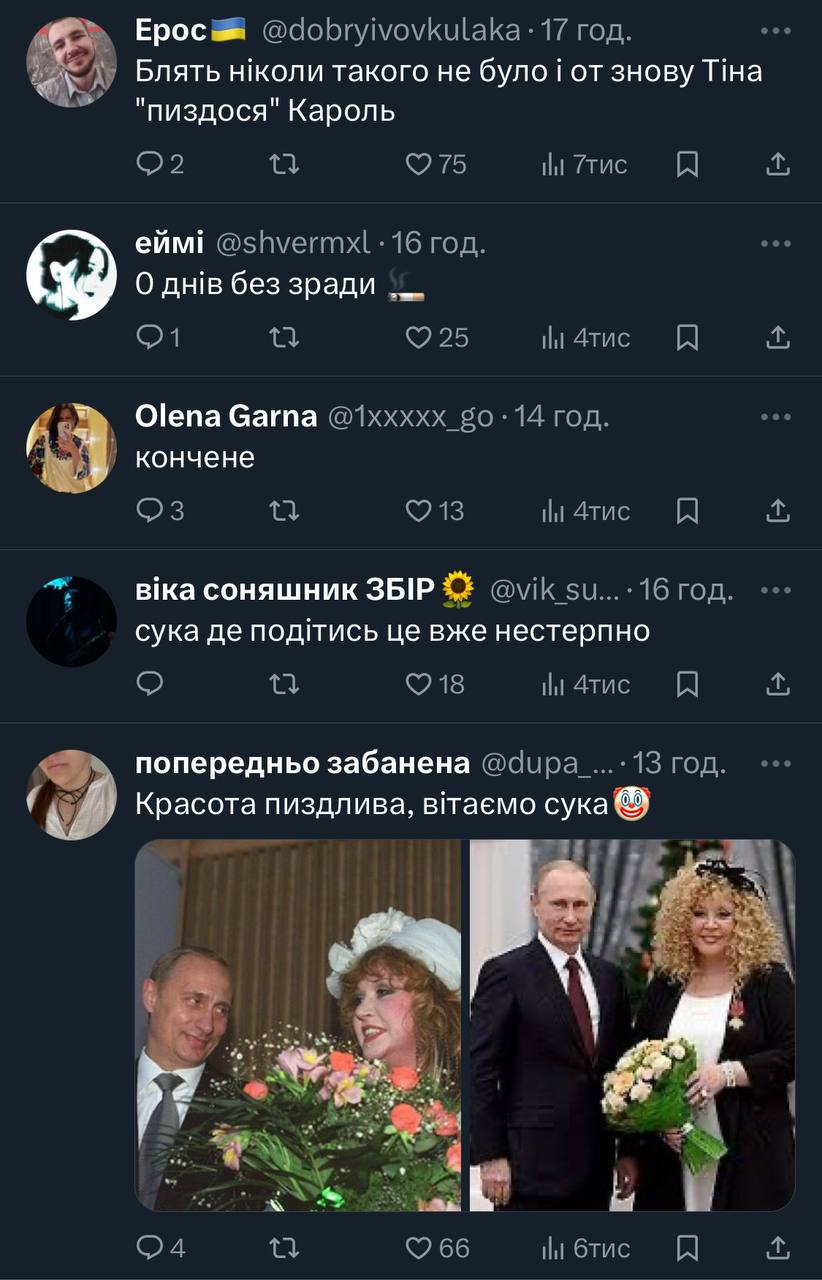Open the еймі username link

169,243
